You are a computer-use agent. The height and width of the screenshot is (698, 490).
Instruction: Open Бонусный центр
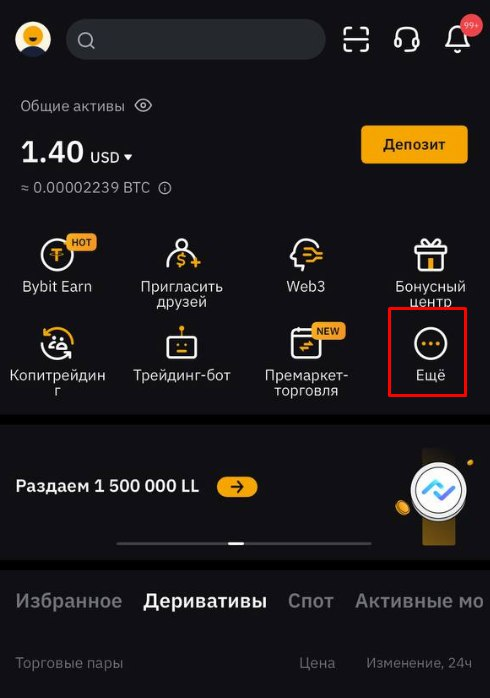(430, 273)
